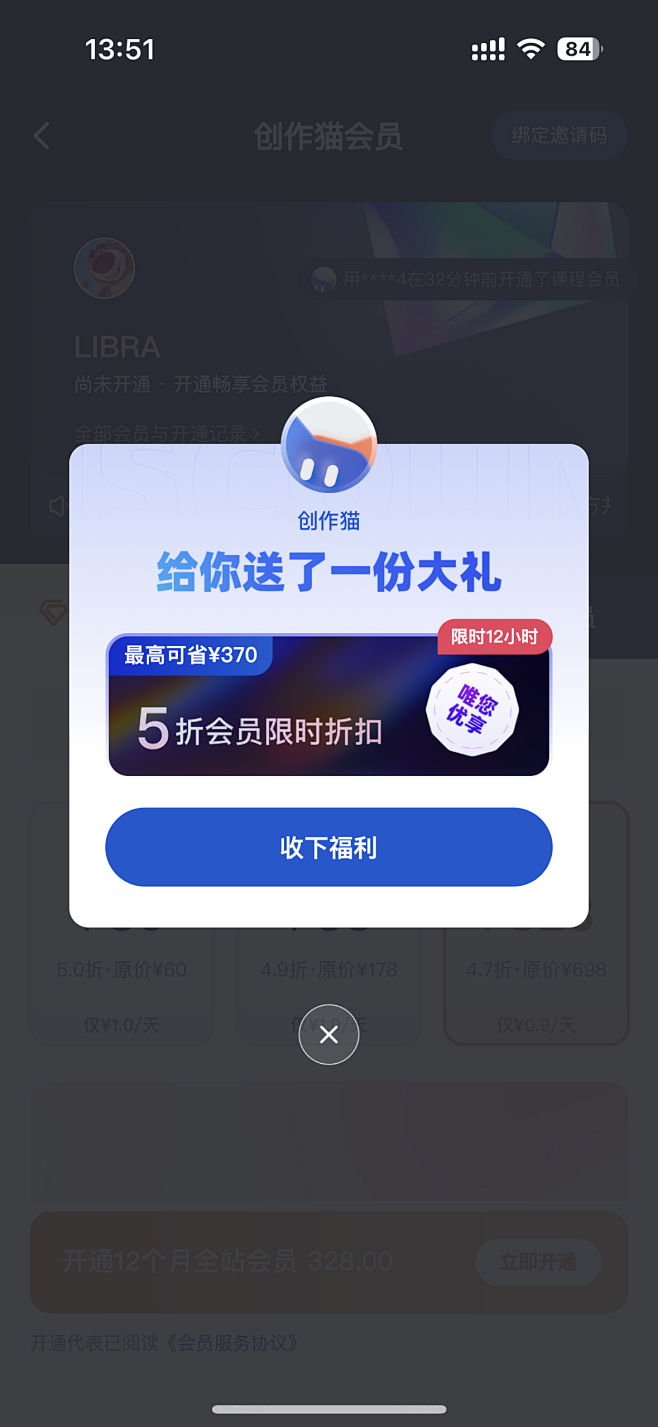Viewport: 658px width, 1427px height.
Task: Open the 5折会员限时折扣 coupon card
Action: 328,705
